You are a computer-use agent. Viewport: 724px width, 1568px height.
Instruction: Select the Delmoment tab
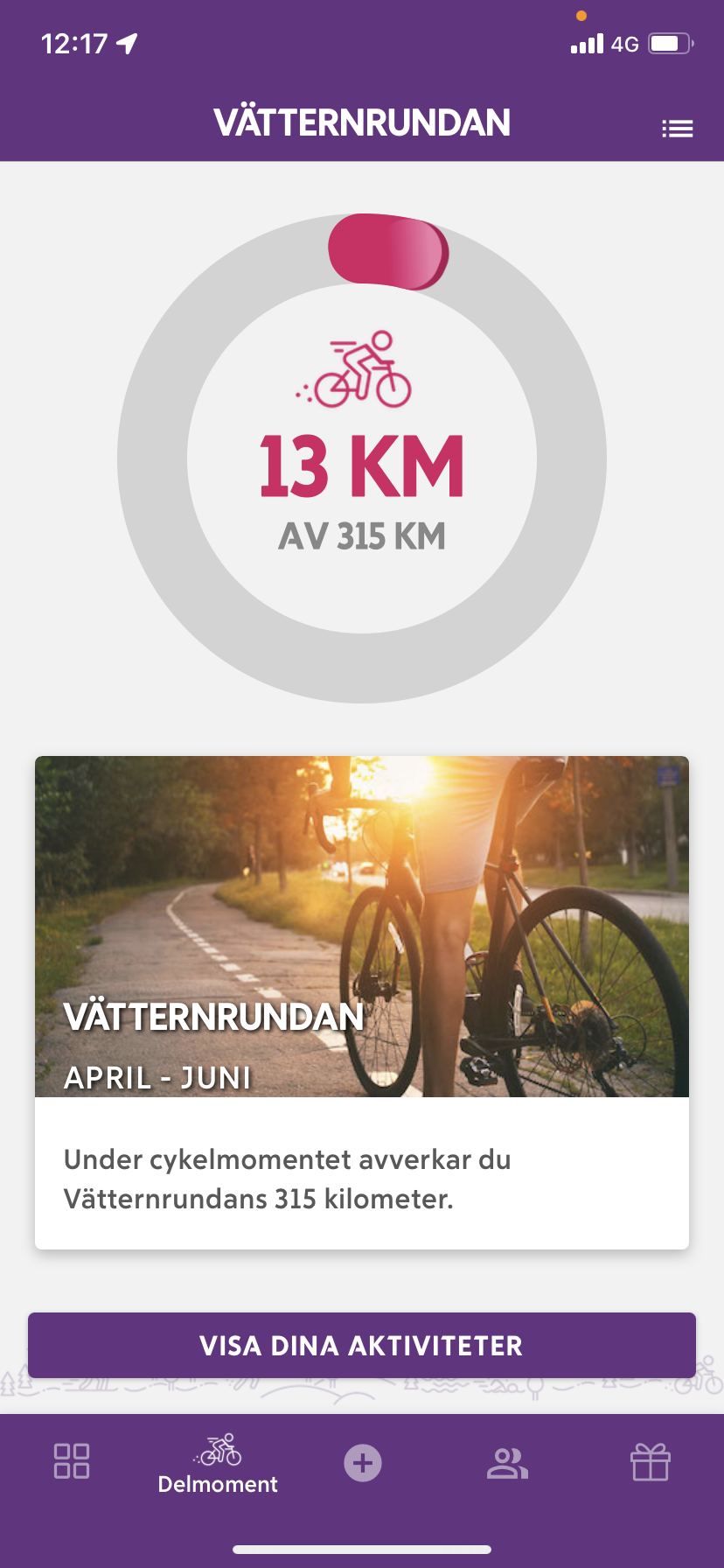[x=218, y=1464]
